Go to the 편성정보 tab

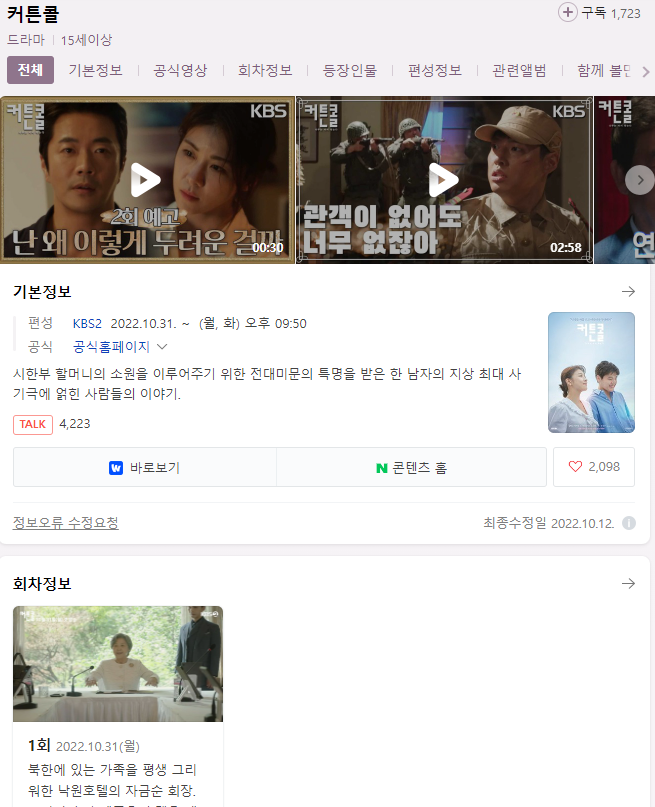point(435,71)
